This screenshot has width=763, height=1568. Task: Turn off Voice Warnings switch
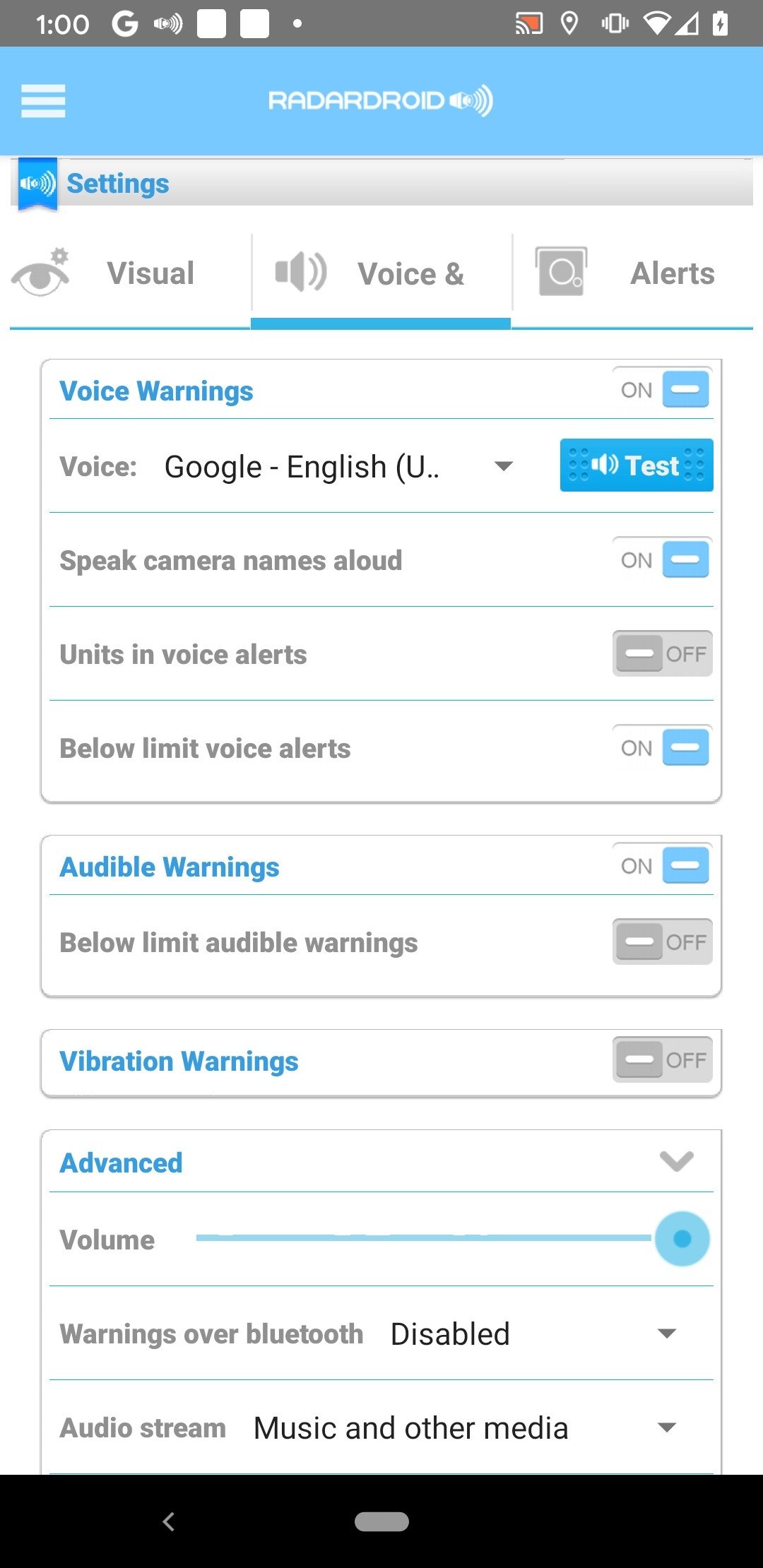point(663,389)
